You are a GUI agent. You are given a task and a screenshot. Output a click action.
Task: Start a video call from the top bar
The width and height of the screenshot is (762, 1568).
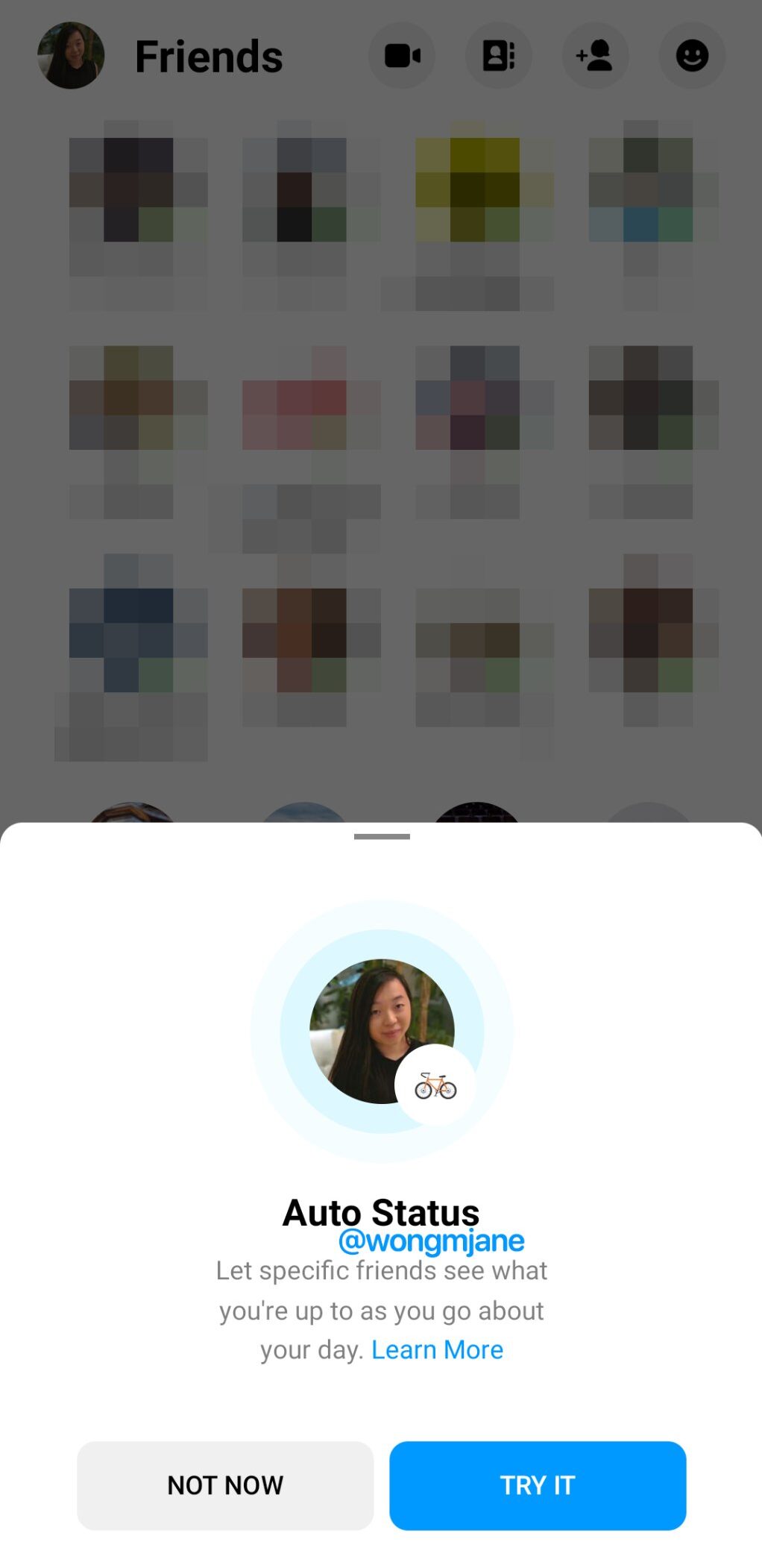point(402,56)
